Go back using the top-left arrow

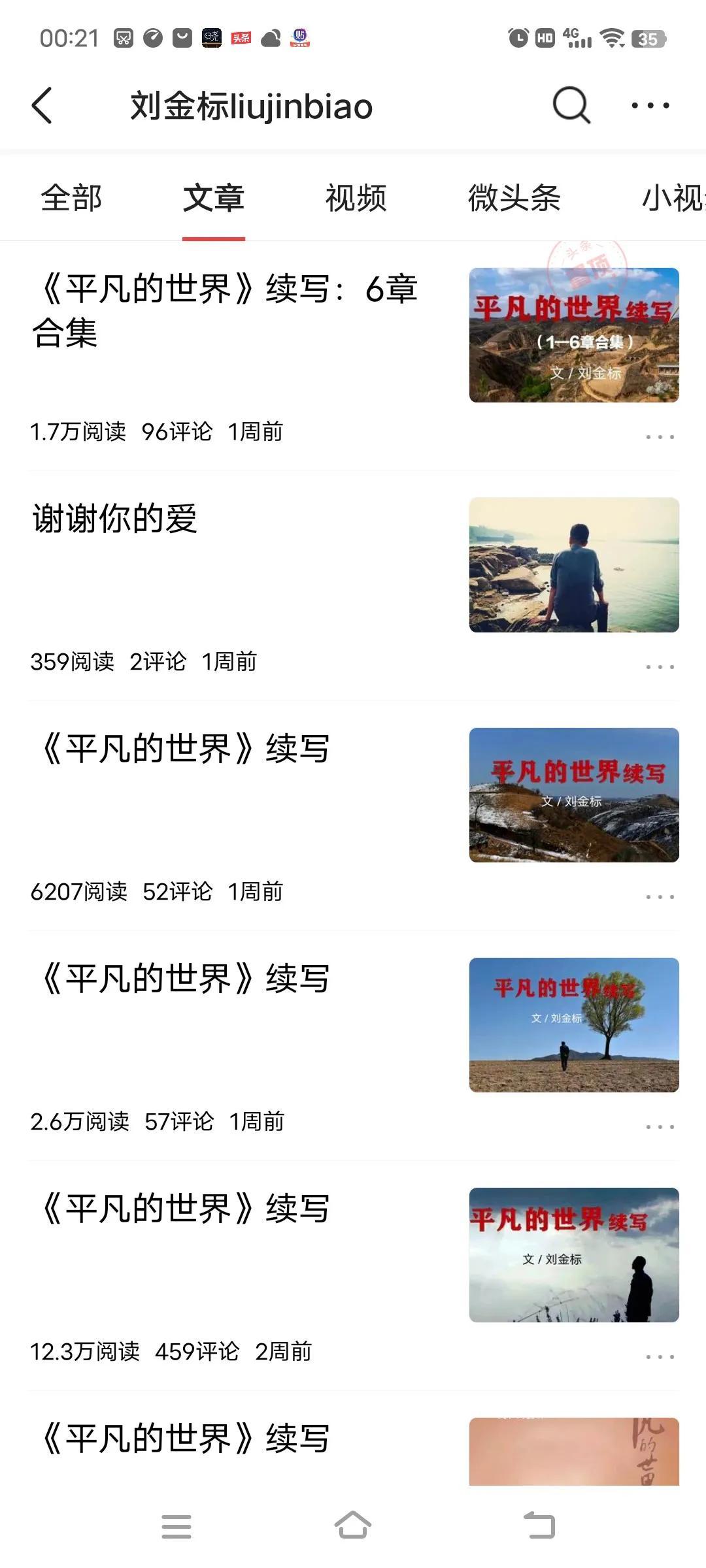[x=42, y=106]
